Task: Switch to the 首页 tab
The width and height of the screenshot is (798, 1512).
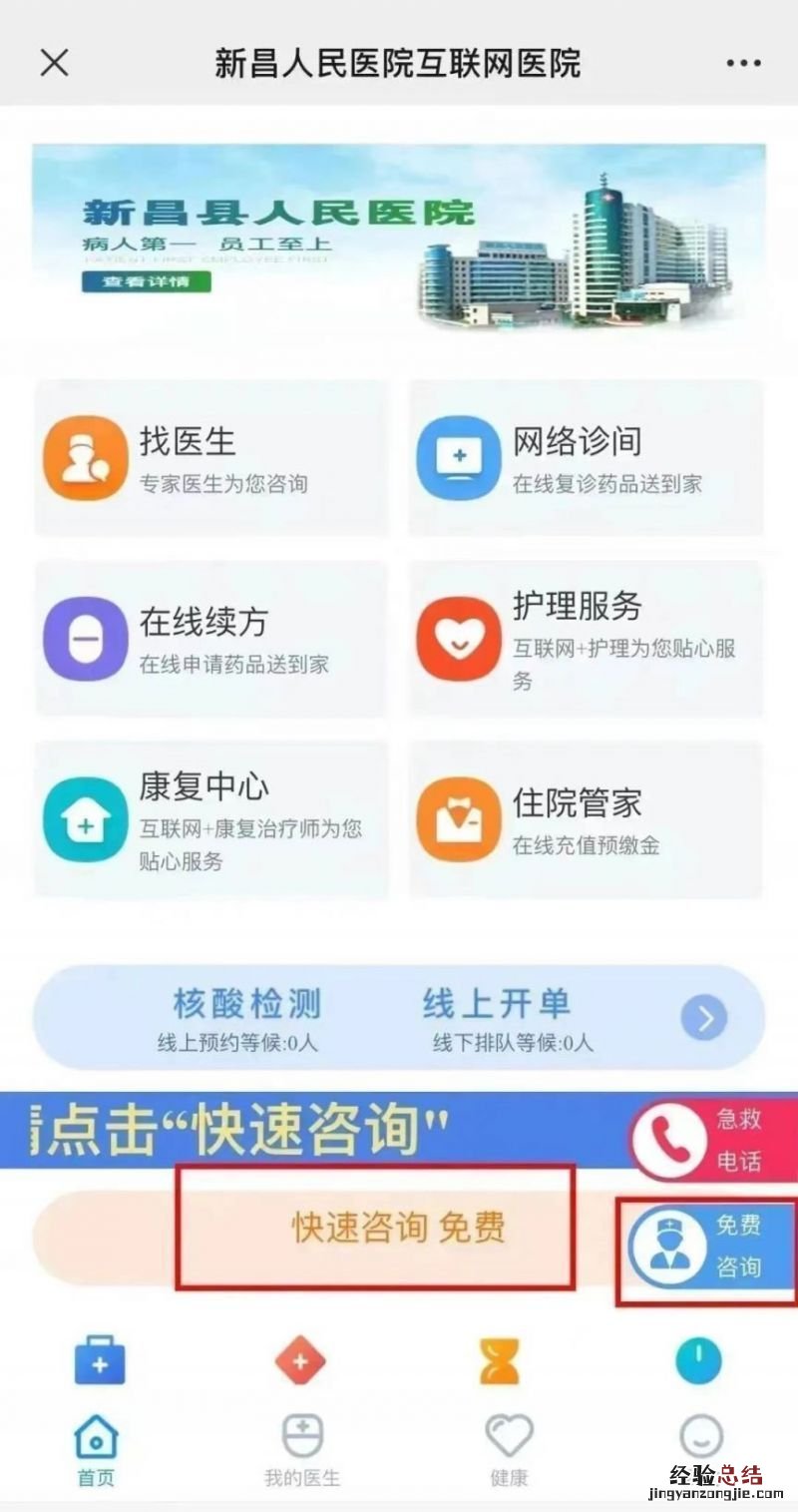Action: 97,1450
